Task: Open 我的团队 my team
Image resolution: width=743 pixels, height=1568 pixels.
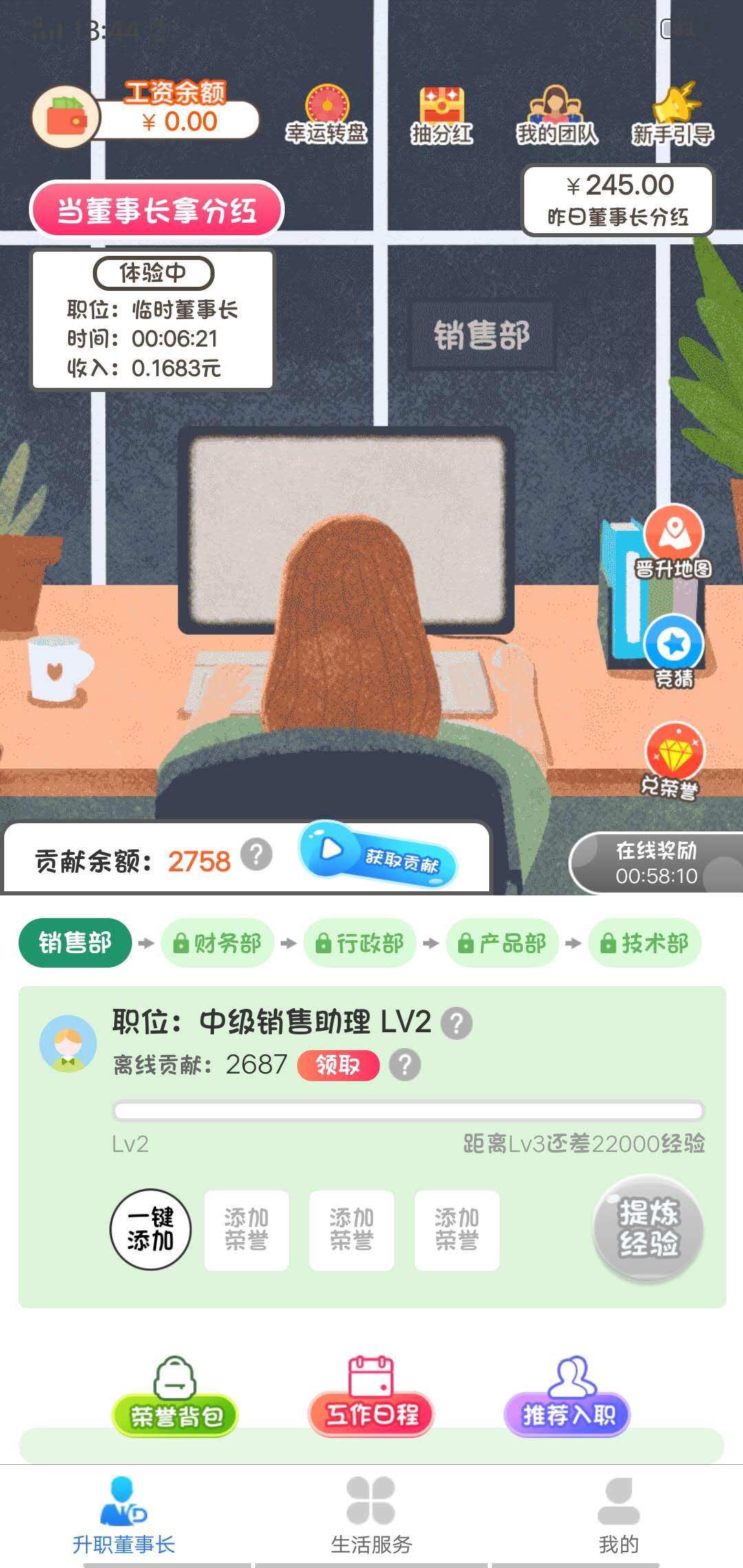Action: tap(557, 116)
